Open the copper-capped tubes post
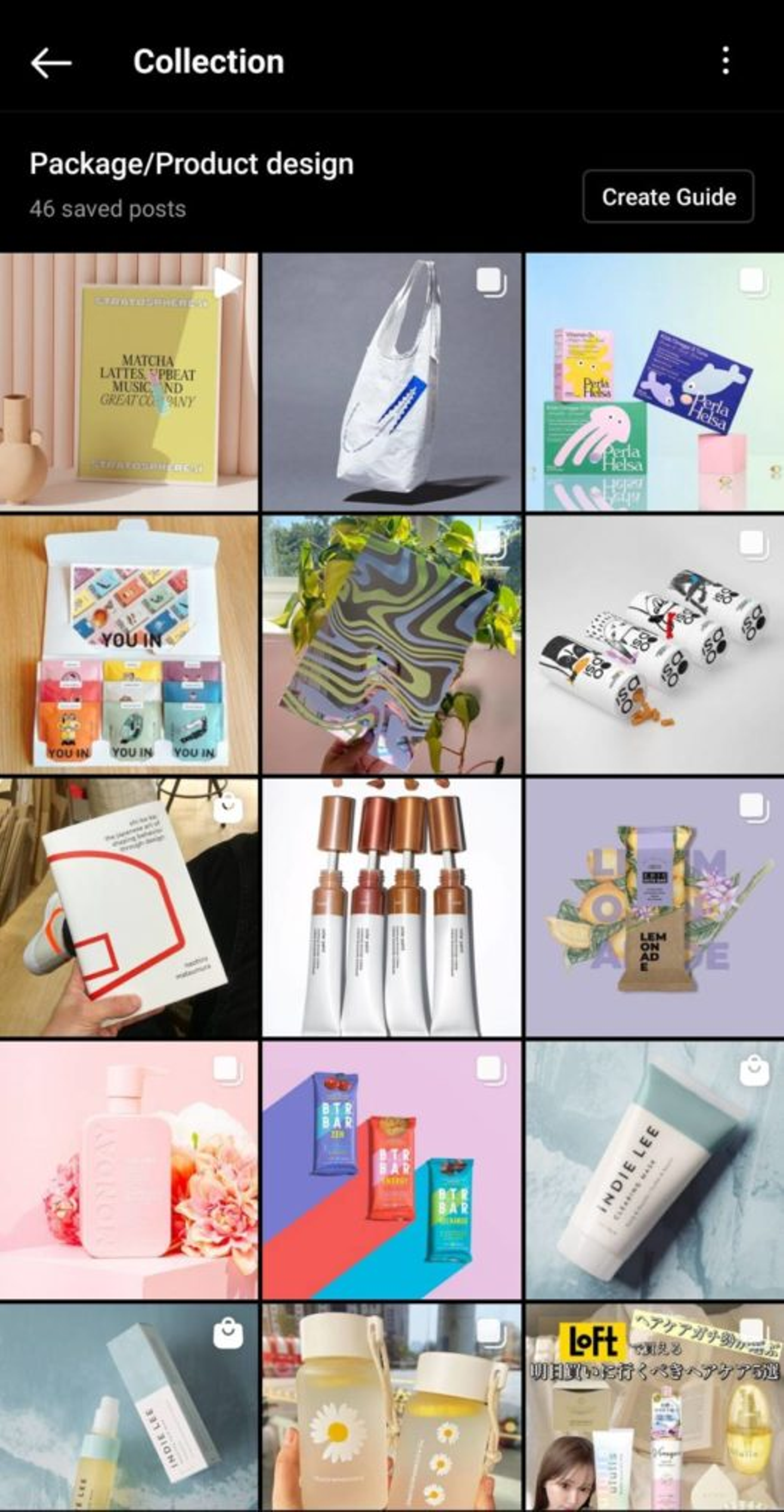784x1512 pixels. click(x=391, y=908)
